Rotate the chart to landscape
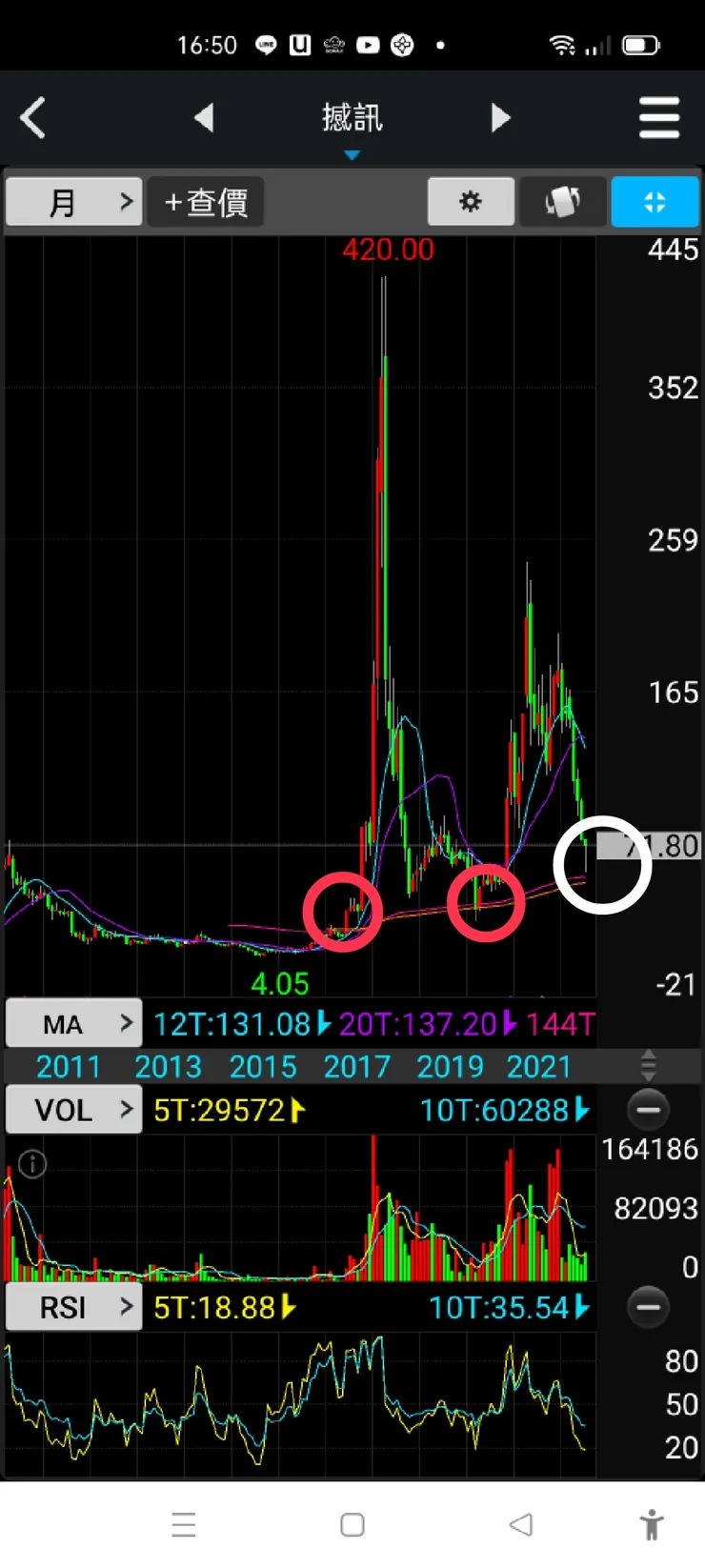Screen dimensions: 705x1568 [562, 202]
